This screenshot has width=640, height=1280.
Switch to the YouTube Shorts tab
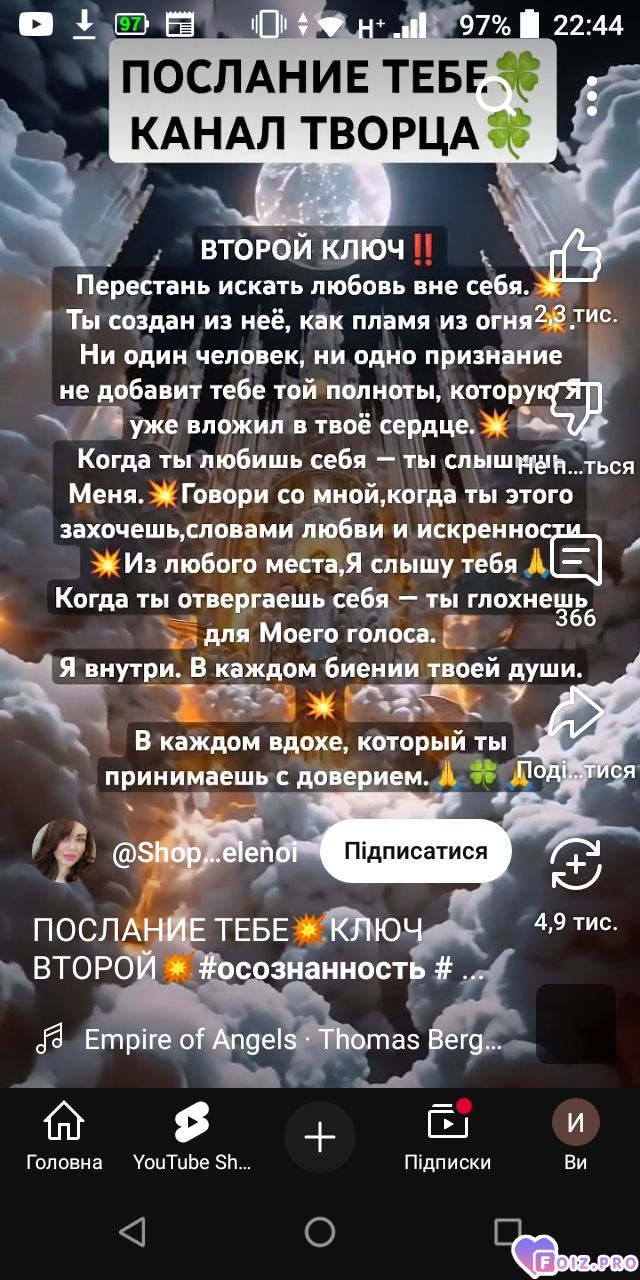point(192,1137)
